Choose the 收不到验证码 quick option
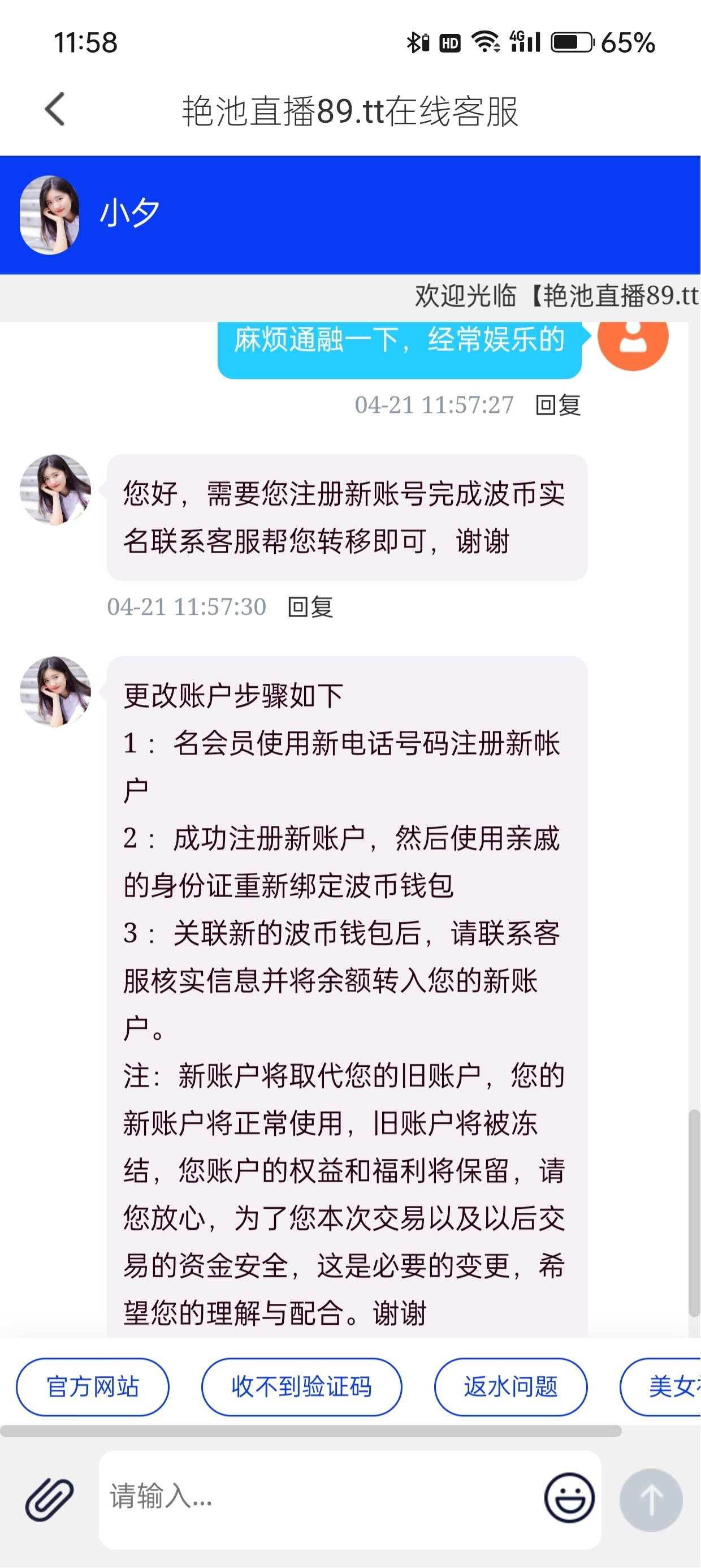 pos(301,1386)
